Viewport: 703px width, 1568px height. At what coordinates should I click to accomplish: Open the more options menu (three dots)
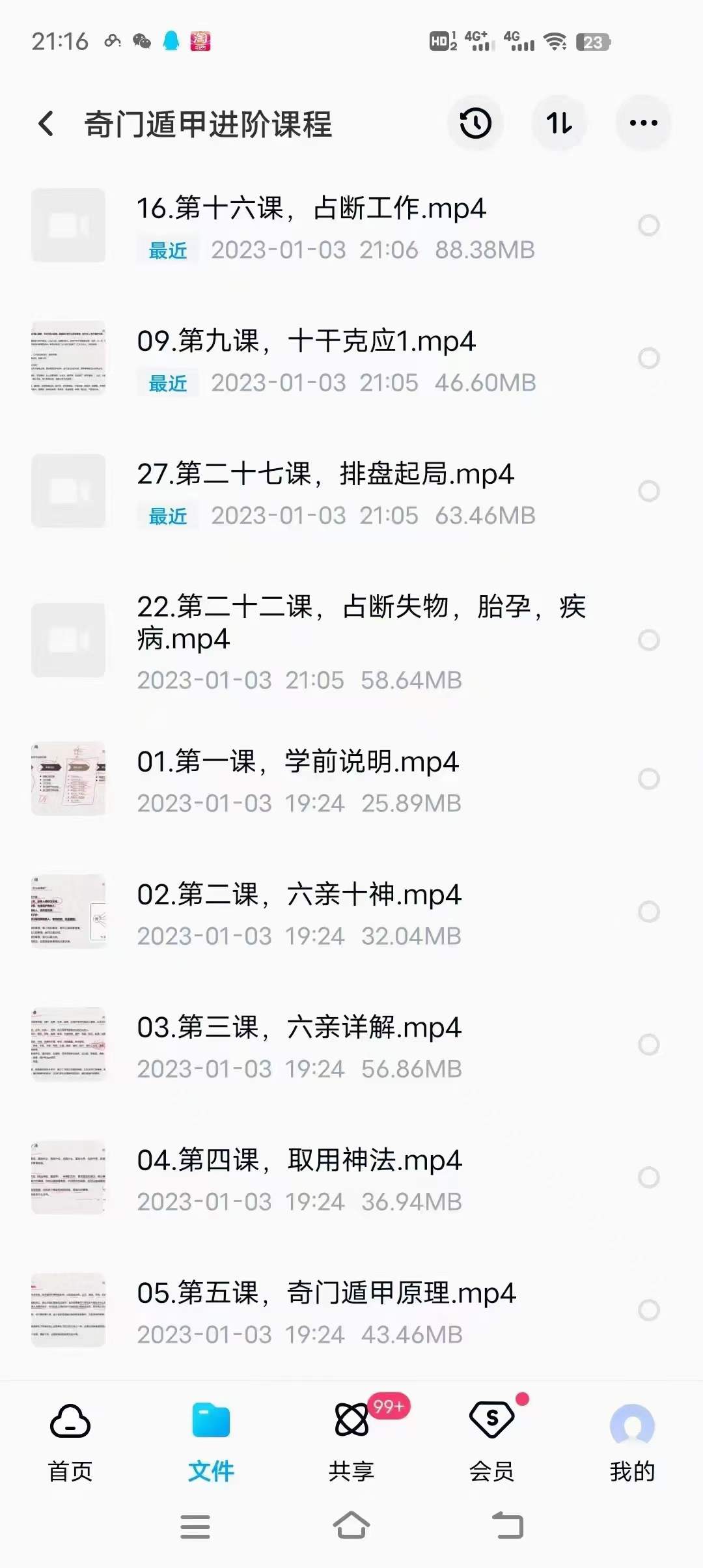pos(643,123)
